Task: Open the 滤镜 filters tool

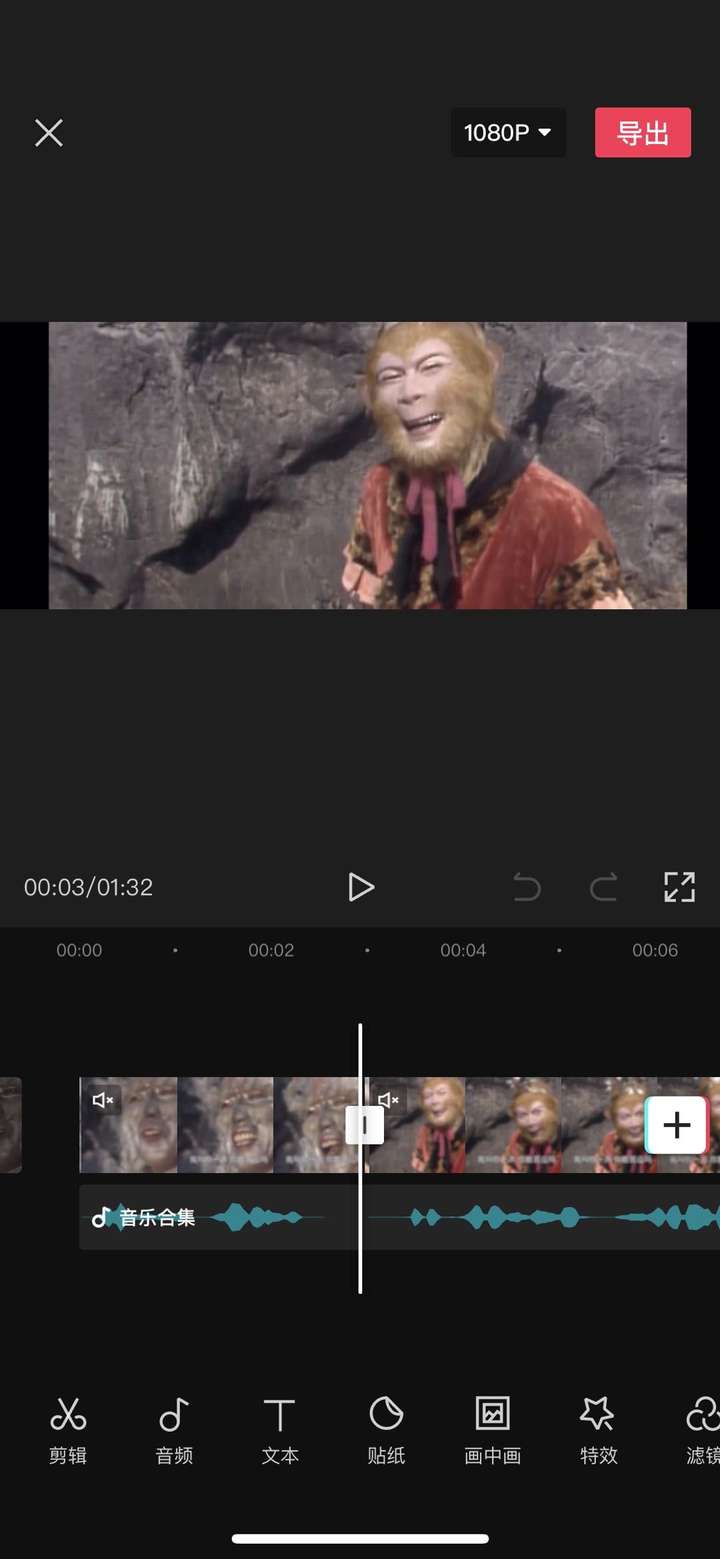Action: click(702, 1431)
